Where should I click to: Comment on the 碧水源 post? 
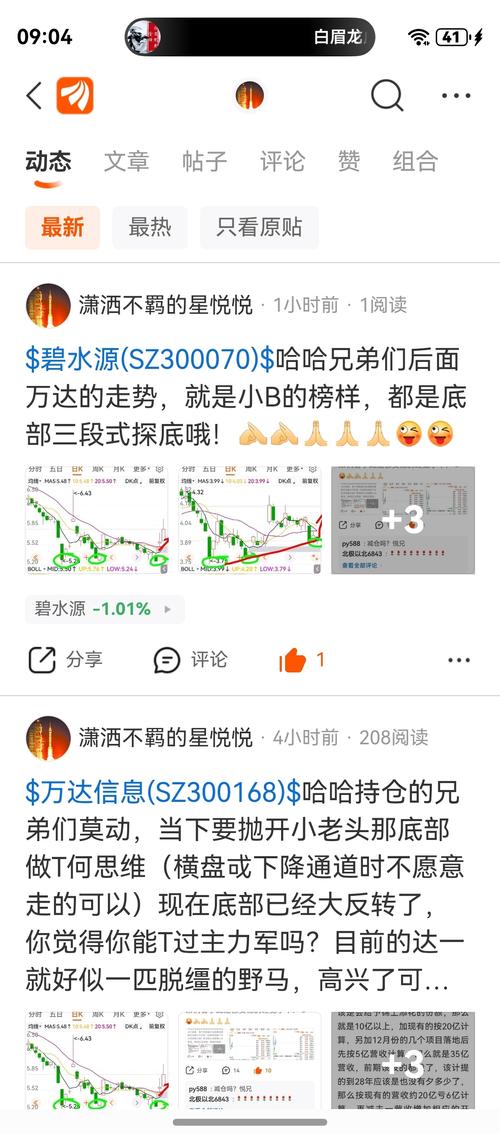(190, 660)
